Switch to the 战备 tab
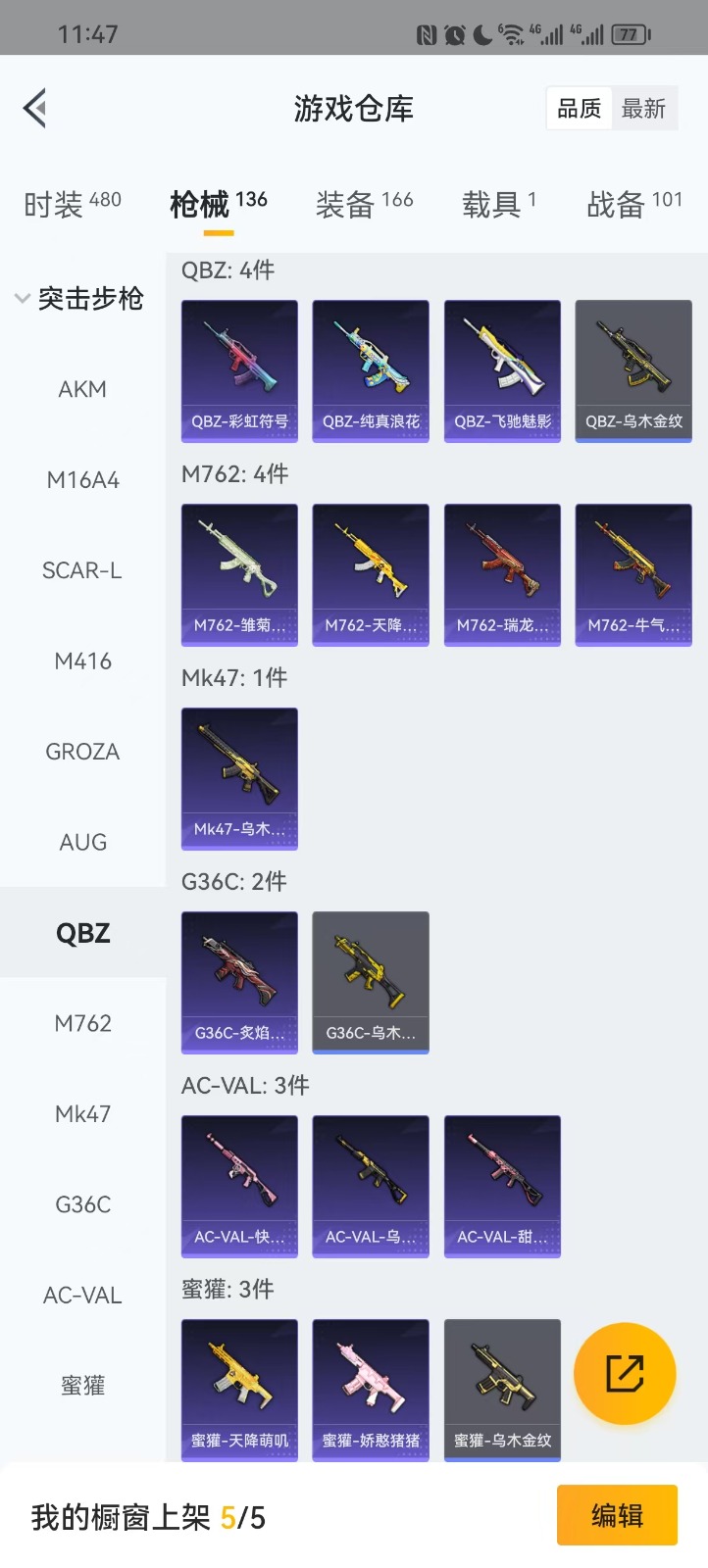Image resolution: width=708 pixels, height=1568 pixels. coord(633,204)
